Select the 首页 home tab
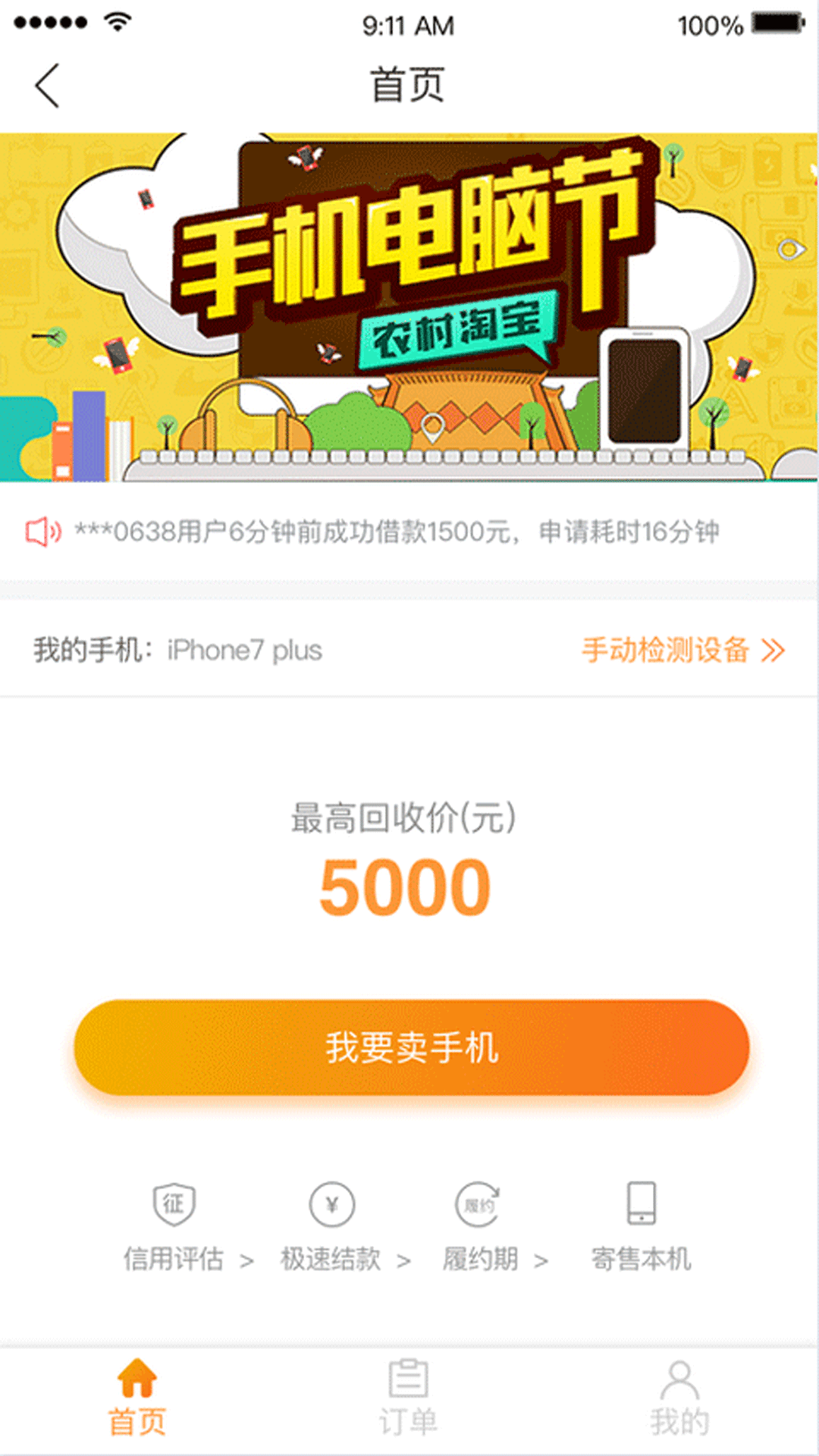Image resolution: width=819 pixels, height=1456 pixels. [137, 1398]
